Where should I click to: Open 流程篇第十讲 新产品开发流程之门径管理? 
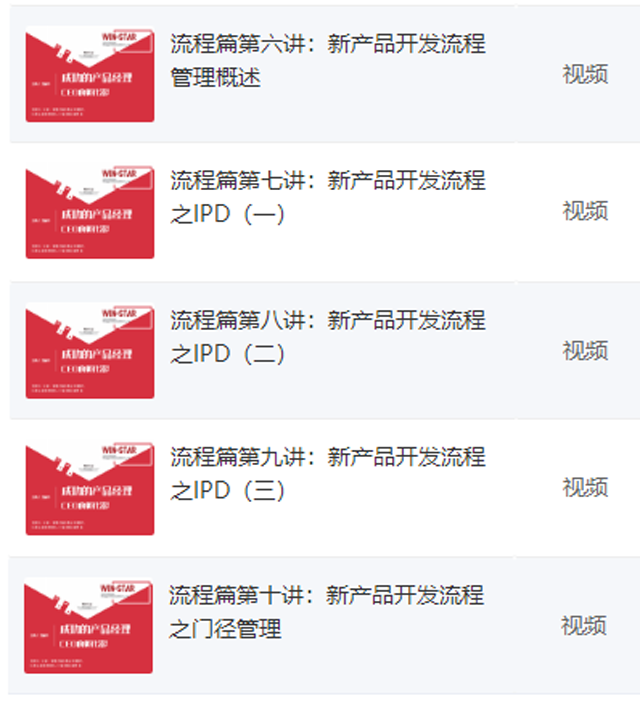click(327, 611)
